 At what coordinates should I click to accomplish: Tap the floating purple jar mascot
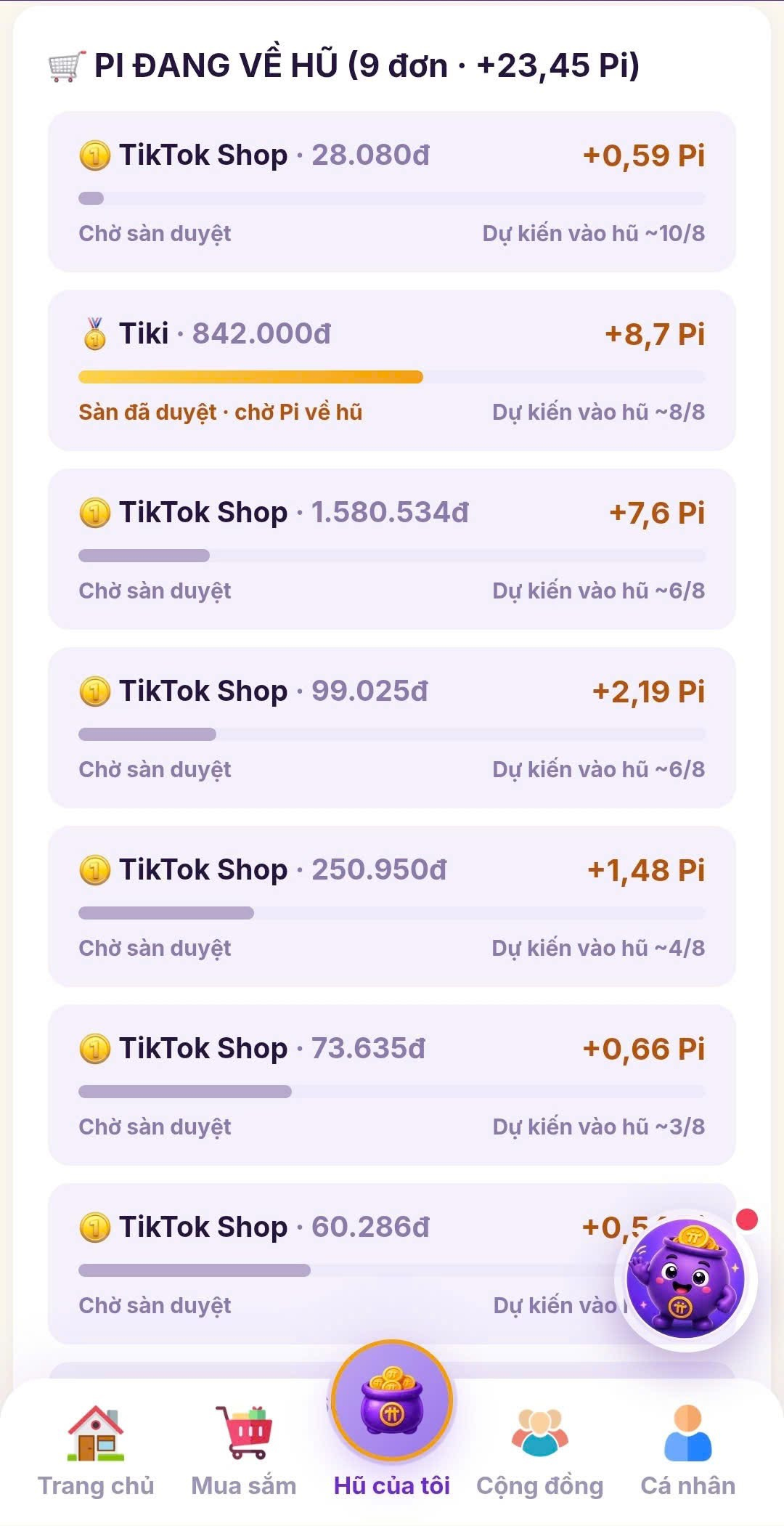[686, 1279]
